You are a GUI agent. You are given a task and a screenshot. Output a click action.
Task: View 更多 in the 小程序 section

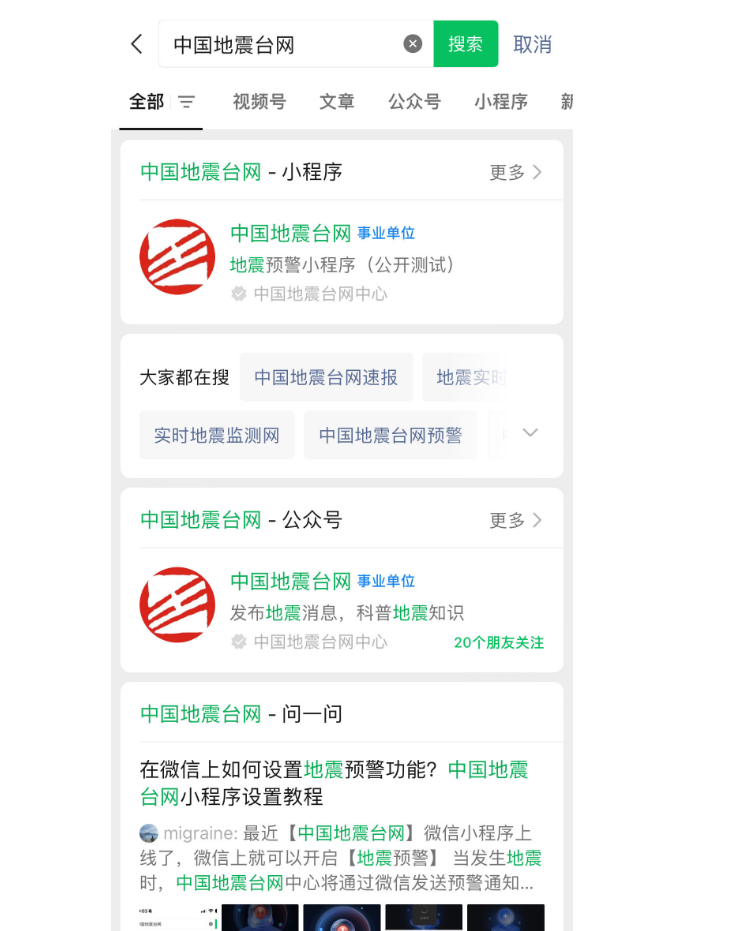pyautogui.click(x=516, y=172)
